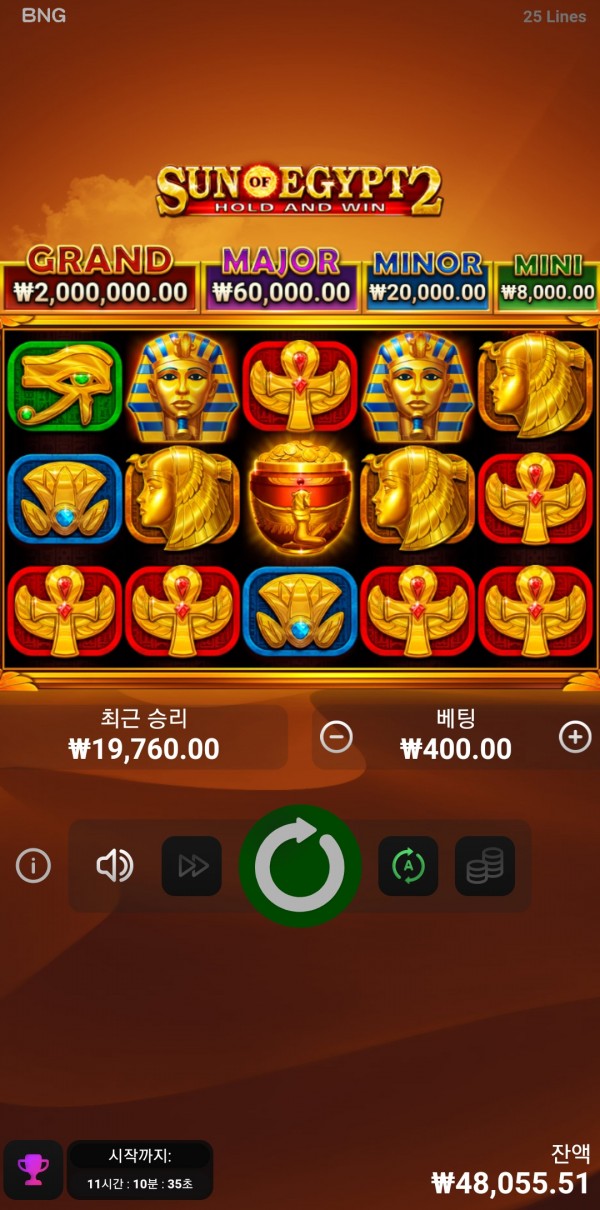Mute the game sound
This screenshot has width=600, height=1210.
[x=115, y=865]
